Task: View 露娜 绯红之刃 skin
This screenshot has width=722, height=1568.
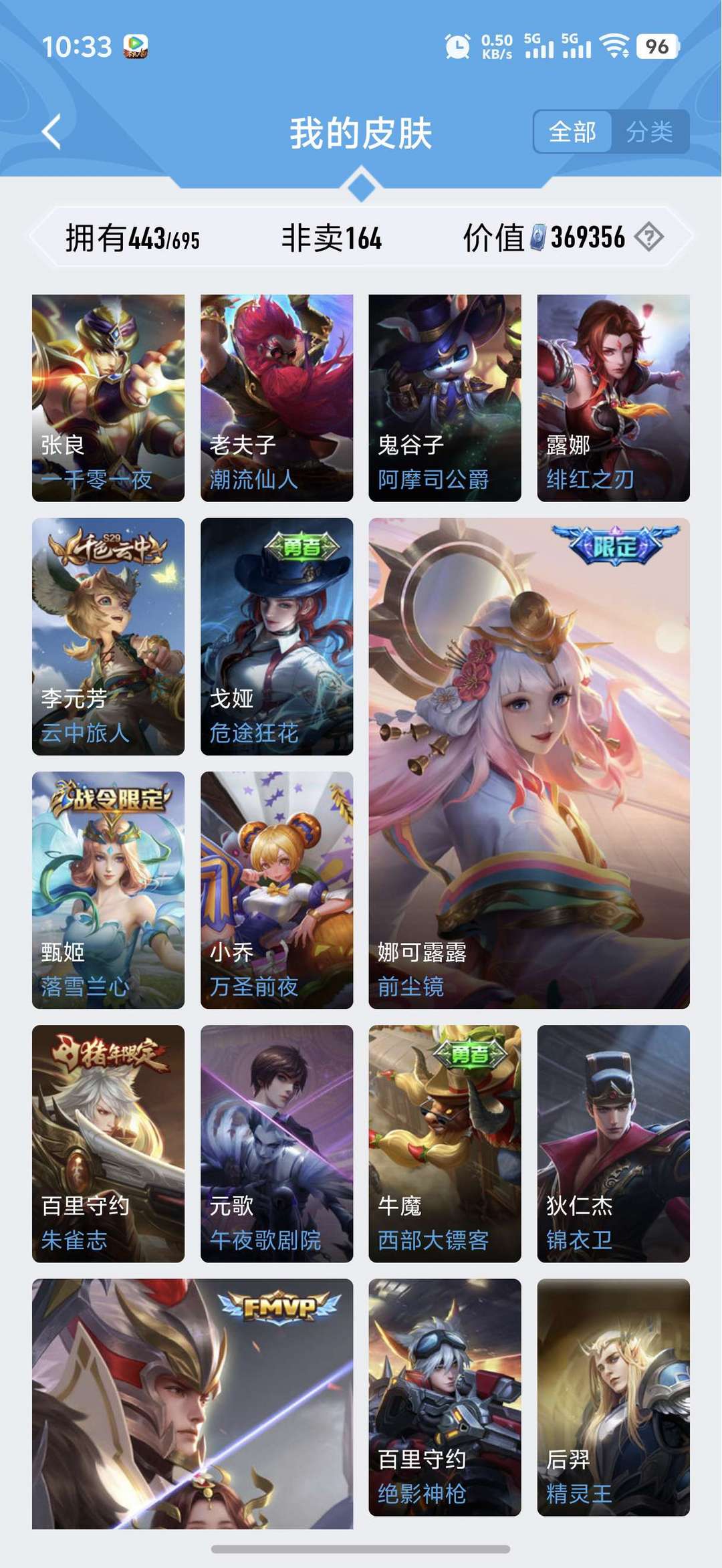Action: click(x=613, y=398)
